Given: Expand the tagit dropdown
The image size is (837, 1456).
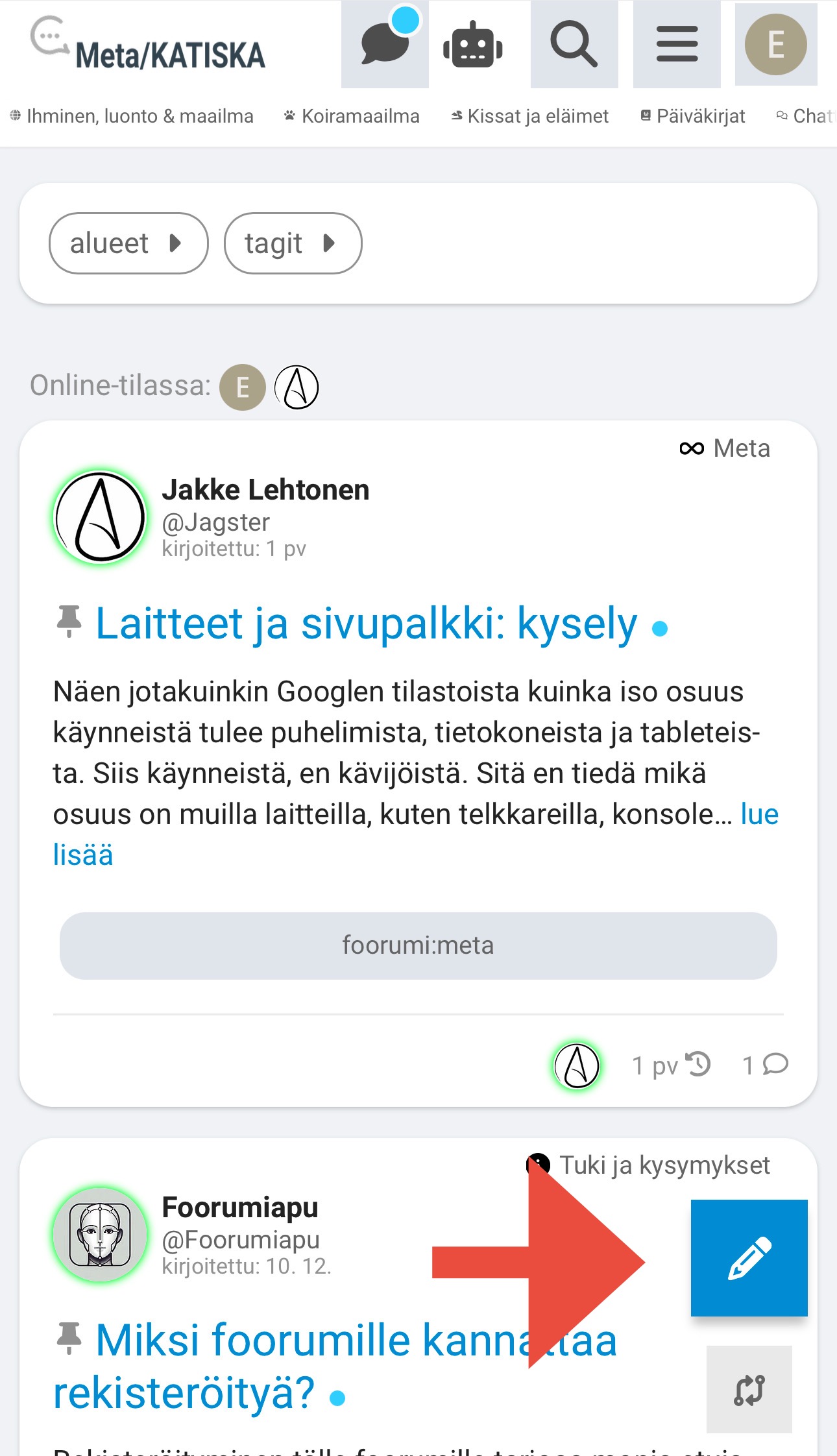Looking at the screenshot, I should coord(293,243).
